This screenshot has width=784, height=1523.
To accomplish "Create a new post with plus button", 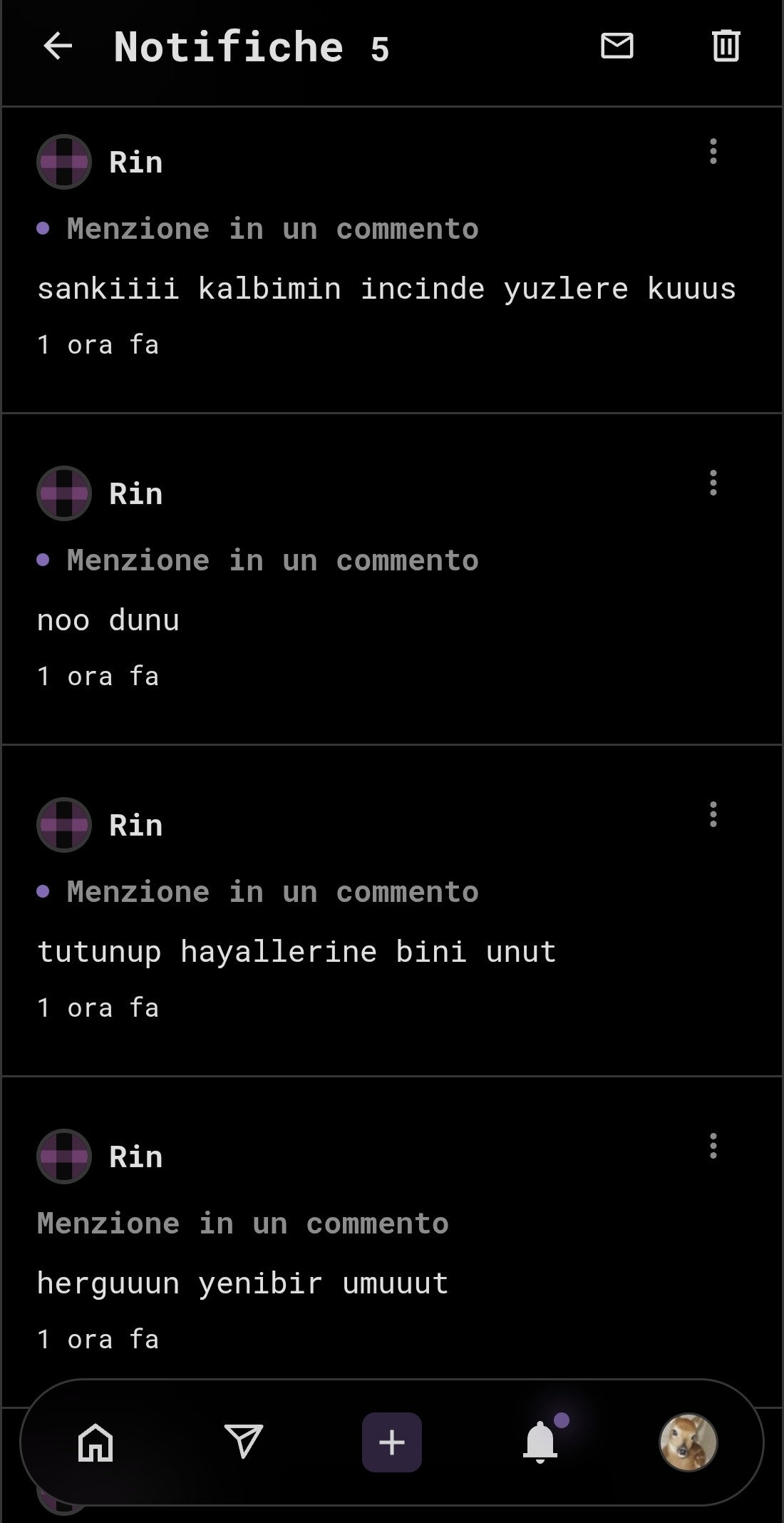I will [391, 1442].
